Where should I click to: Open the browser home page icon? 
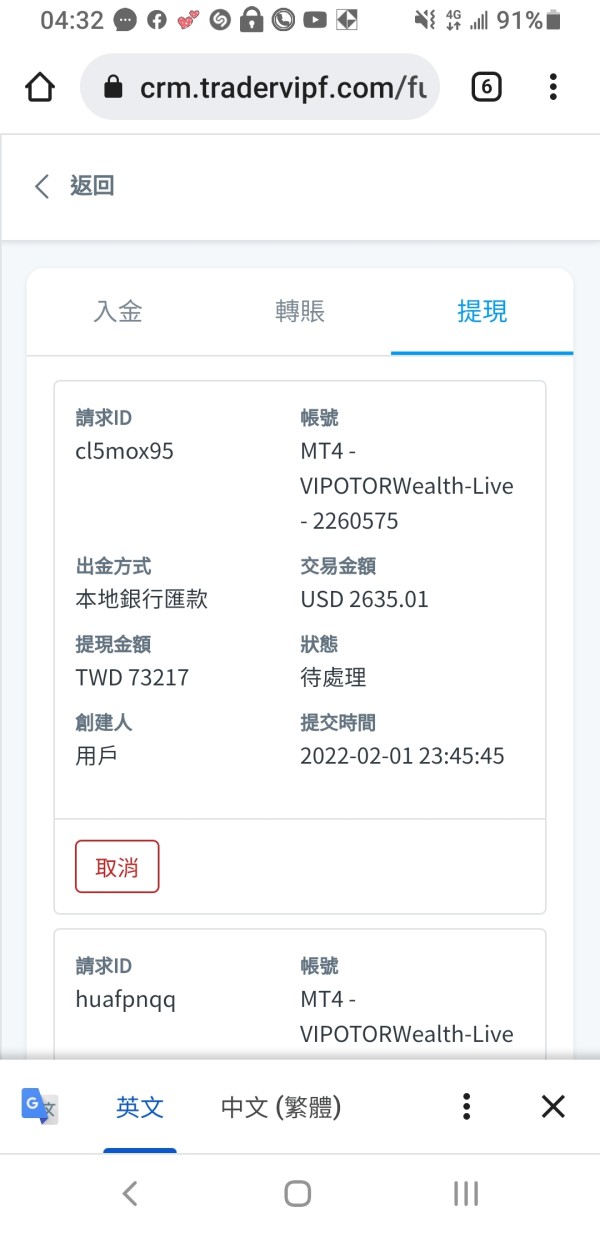pyautogui.click(x=40, y=88)
